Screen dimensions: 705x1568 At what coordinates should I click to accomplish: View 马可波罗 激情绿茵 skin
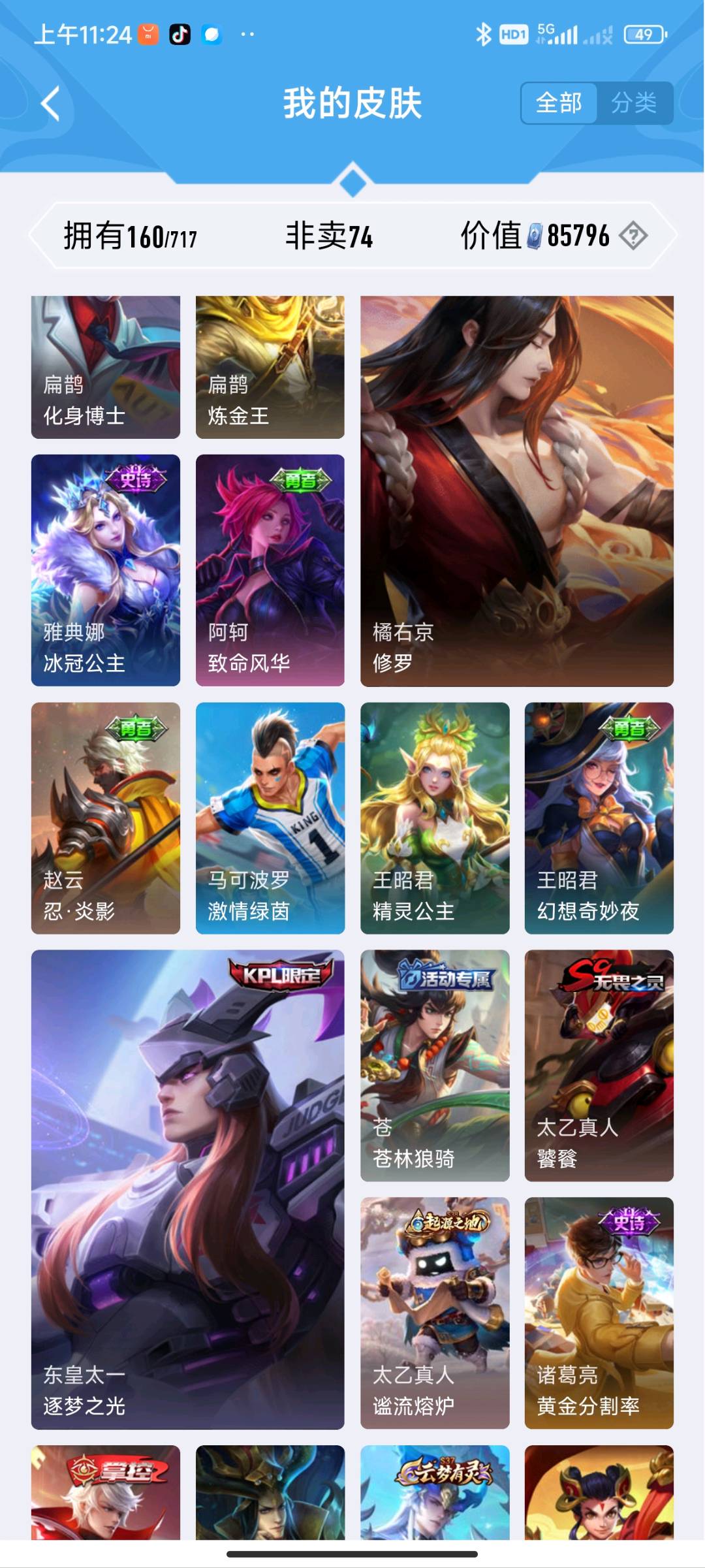pos(270,818)
